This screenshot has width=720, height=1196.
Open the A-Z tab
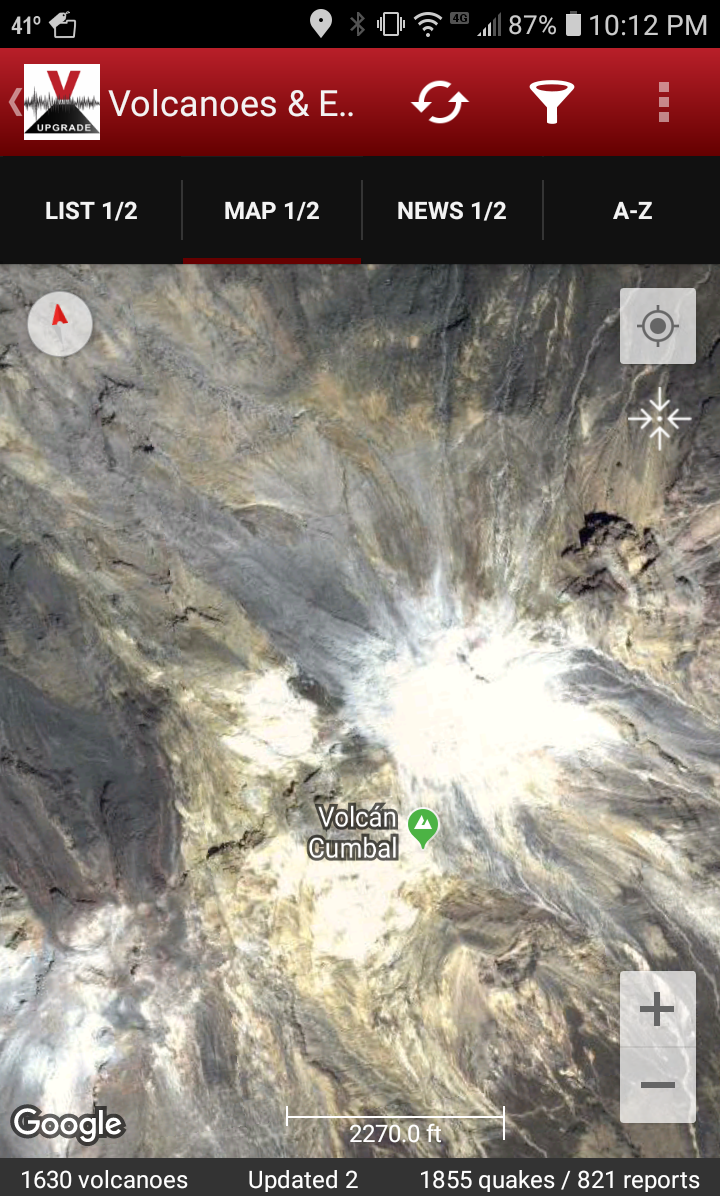[x=632, y=211]
